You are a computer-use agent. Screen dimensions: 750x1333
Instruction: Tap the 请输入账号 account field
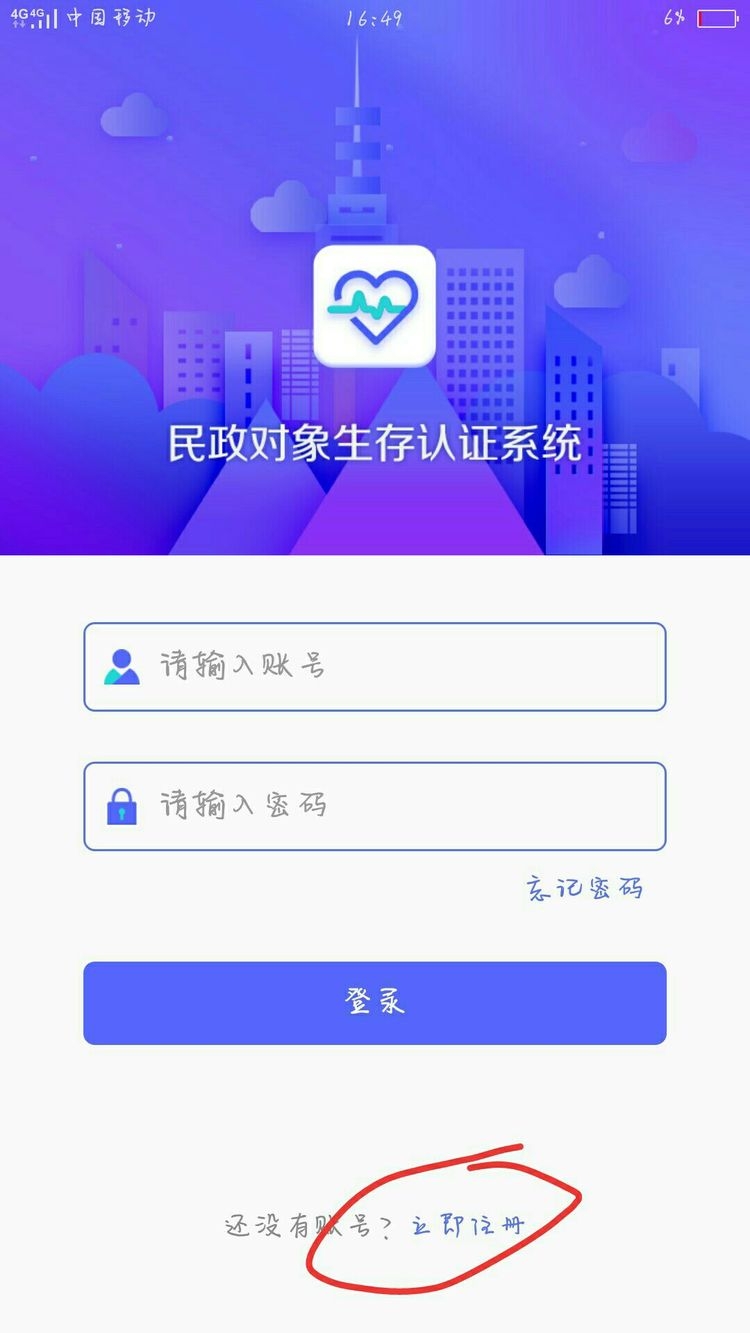coord(375,667)
